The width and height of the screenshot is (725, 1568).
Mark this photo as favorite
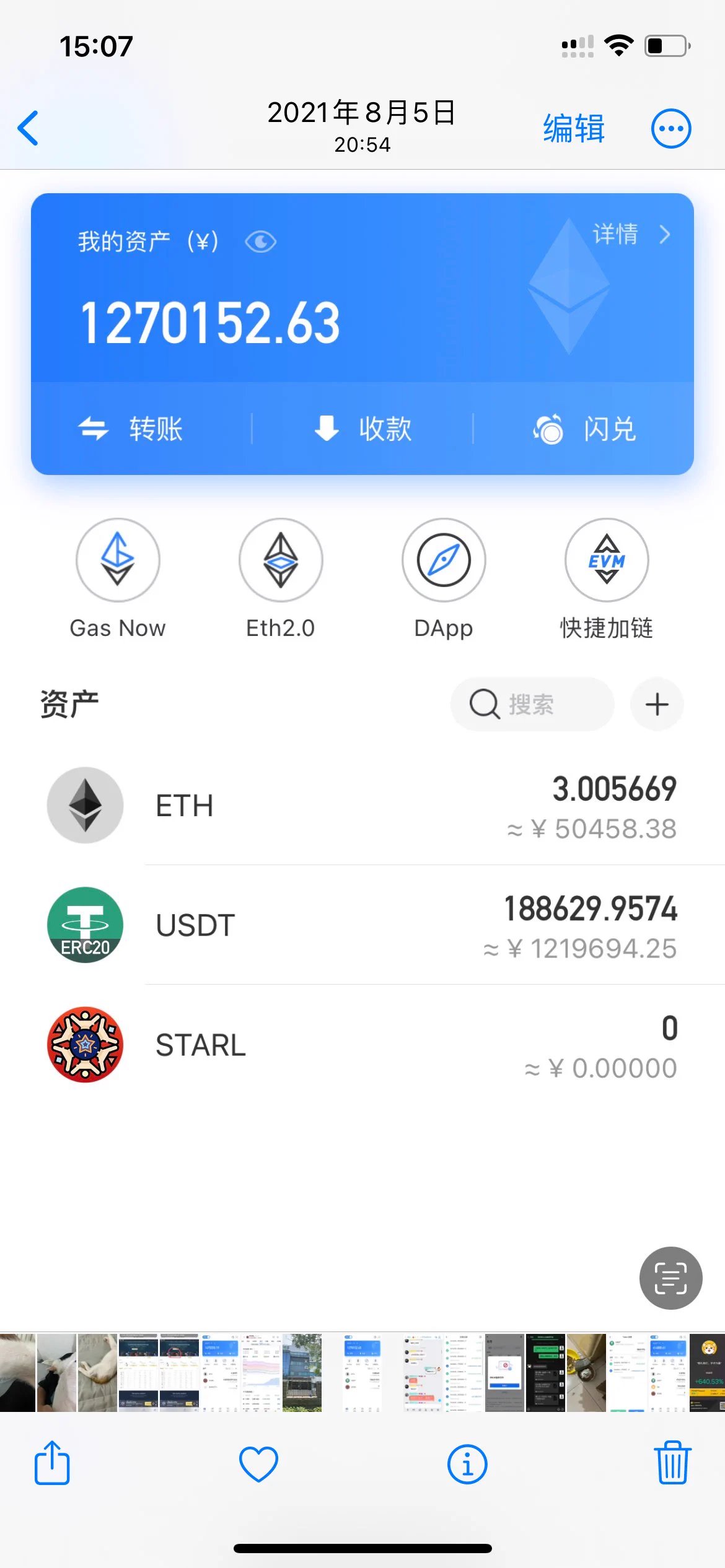pos(258,1464)
